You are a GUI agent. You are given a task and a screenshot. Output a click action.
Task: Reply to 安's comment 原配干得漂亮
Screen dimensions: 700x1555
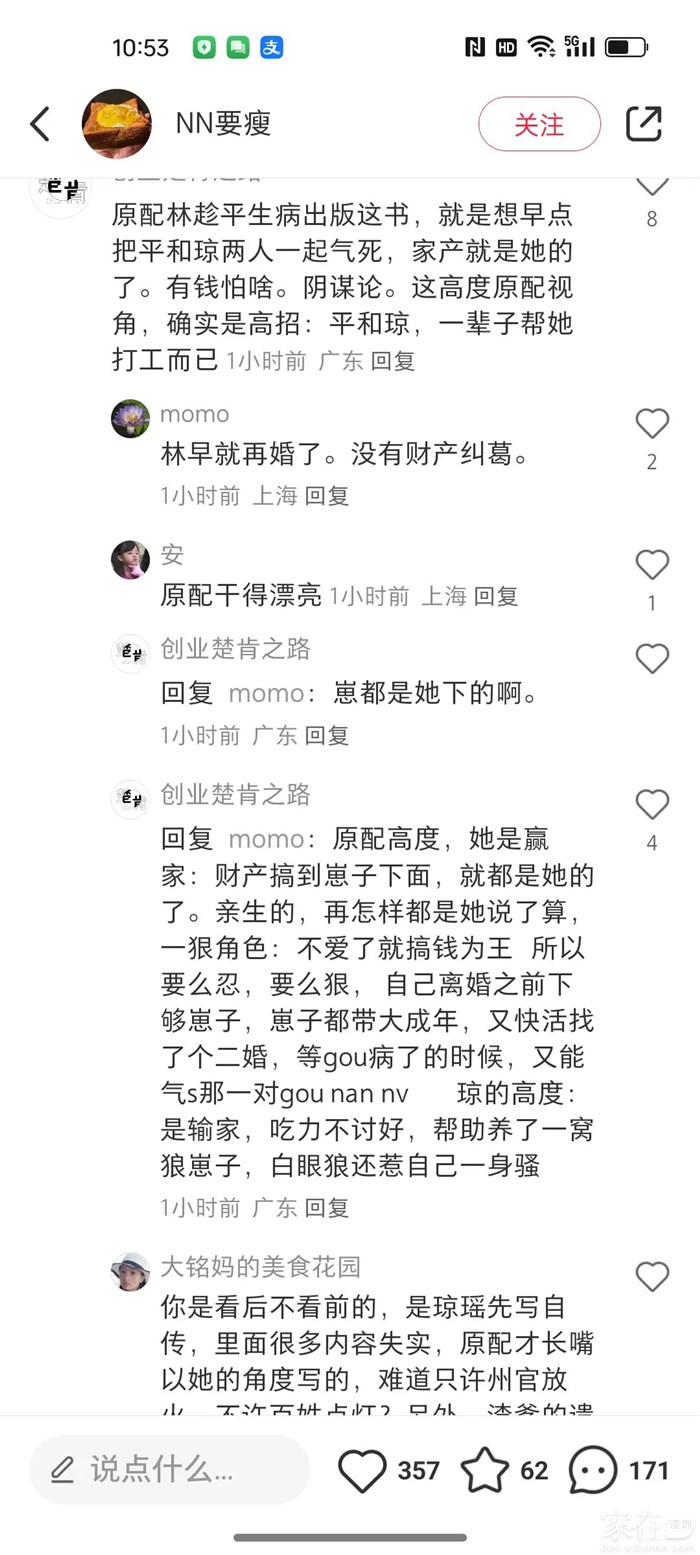[x=496, y=597]
